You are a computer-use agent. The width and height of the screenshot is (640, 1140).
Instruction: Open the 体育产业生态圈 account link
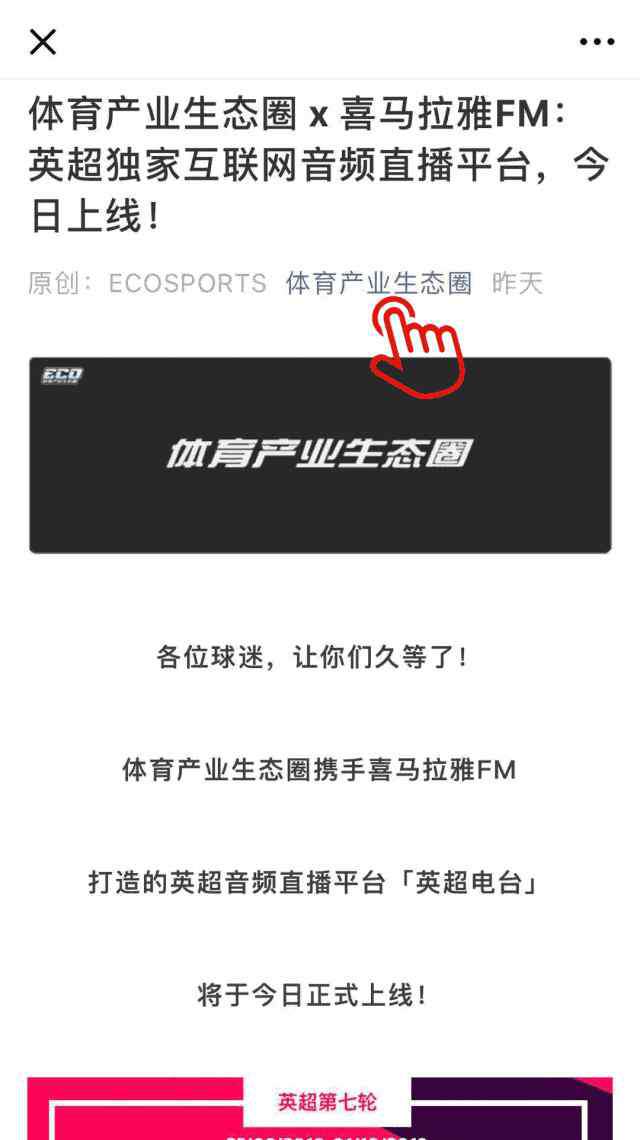click(378, 283)
